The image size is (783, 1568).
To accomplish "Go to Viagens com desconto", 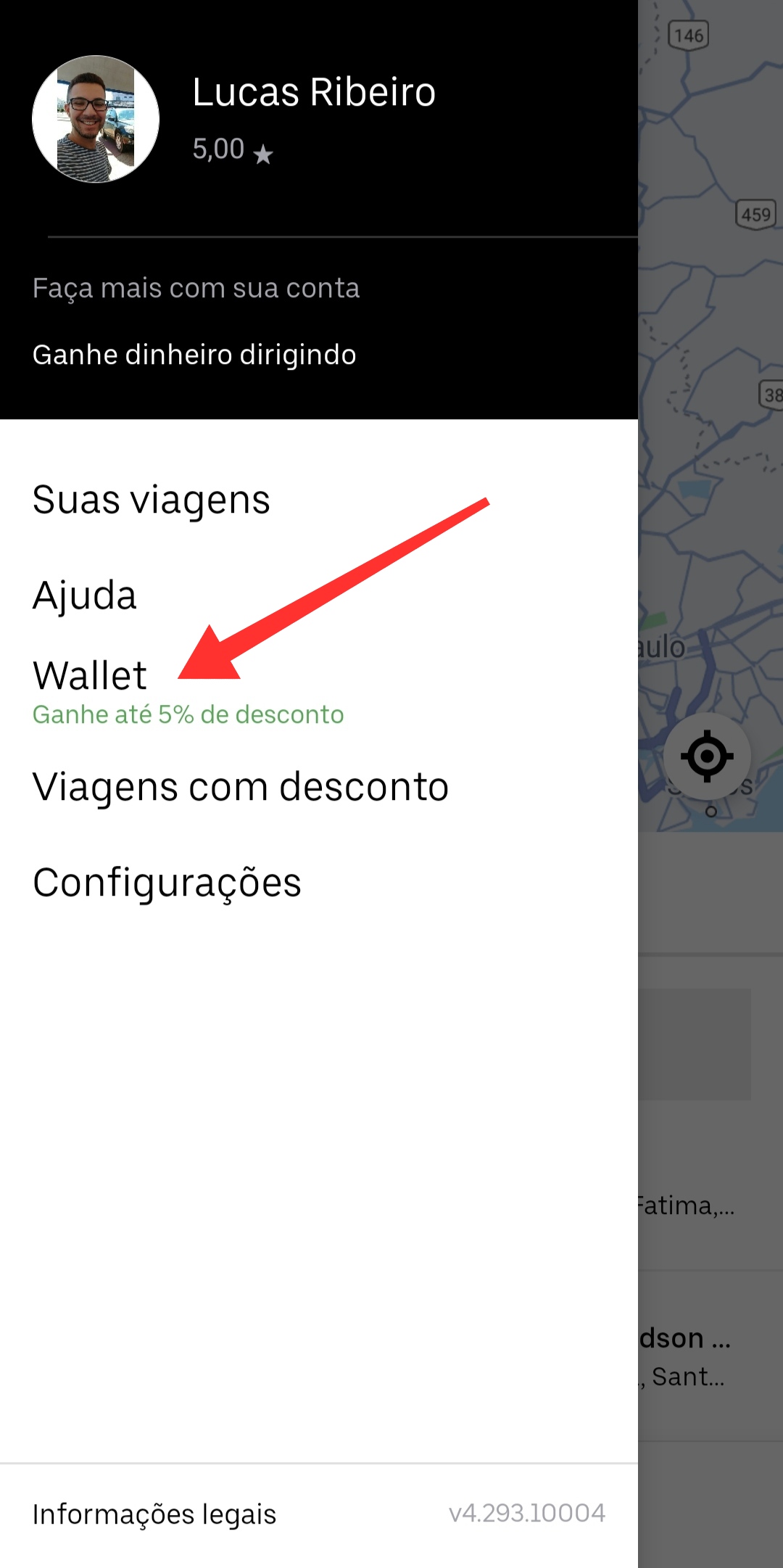I will (241, 787).
